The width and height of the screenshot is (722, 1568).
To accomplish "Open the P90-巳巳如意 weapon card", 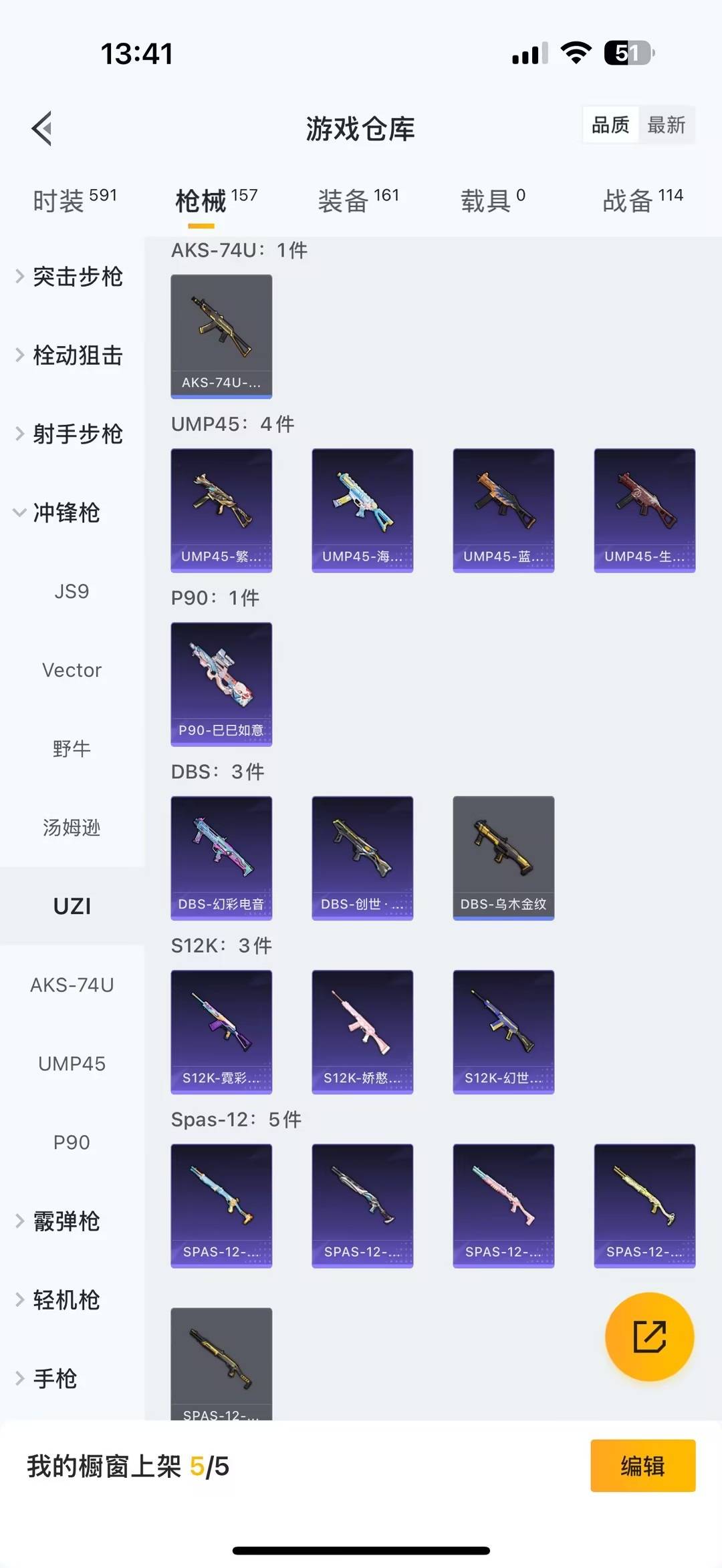I will [x=221, y=683].
